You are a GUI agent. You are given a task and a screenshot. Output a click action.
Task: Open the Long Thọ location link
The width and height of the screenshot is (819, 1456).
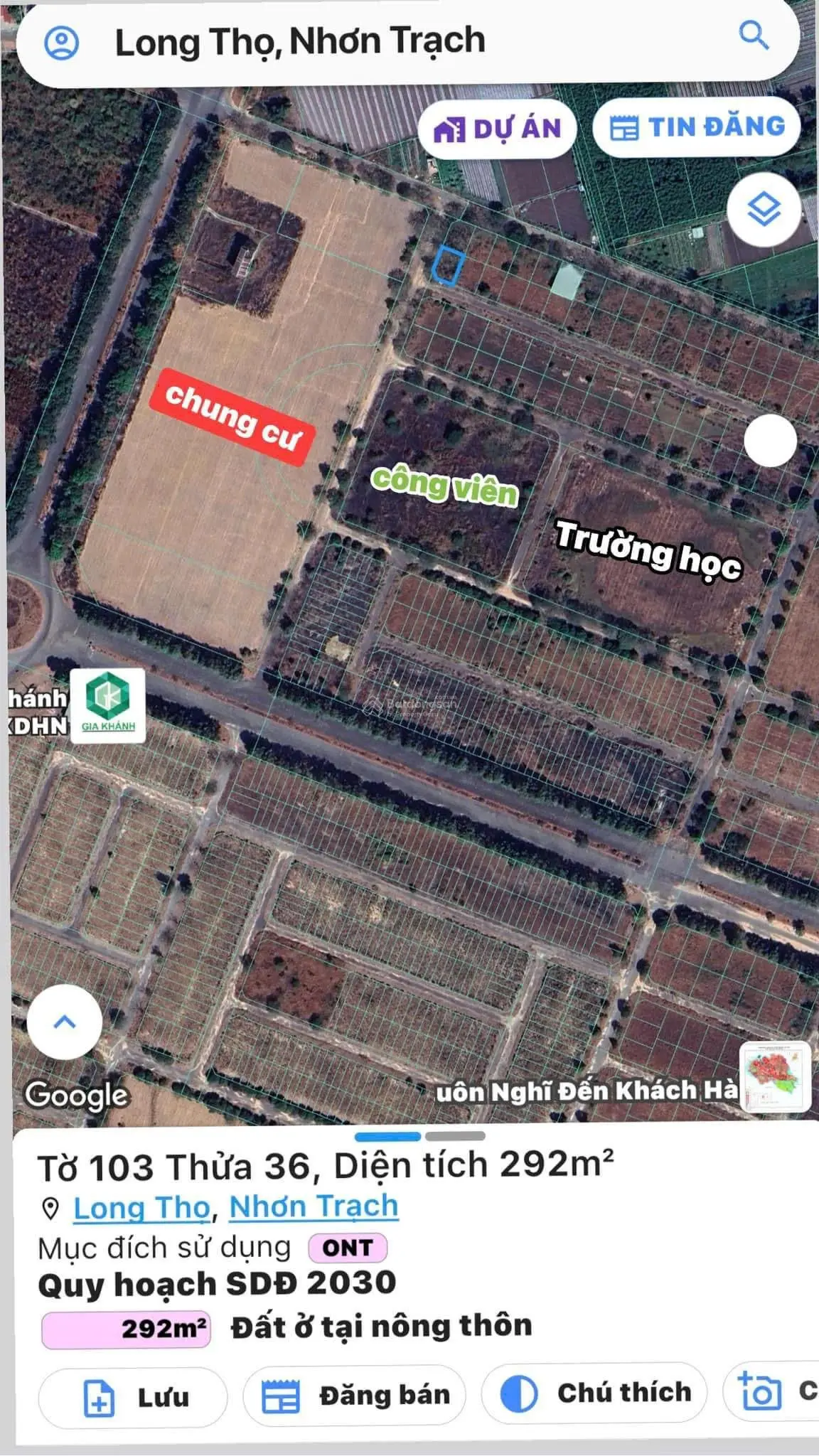tap(142, 1207)
